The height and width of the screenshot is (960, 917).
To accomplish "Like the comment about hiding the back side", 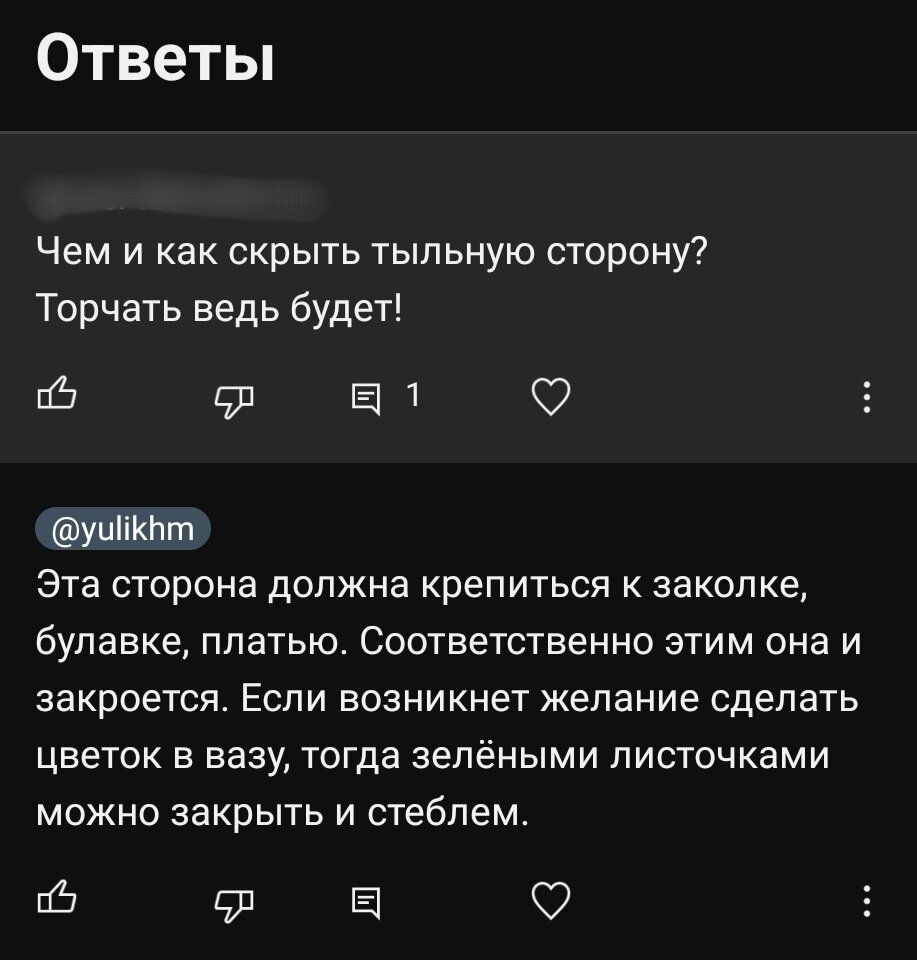I will [57, 394].
